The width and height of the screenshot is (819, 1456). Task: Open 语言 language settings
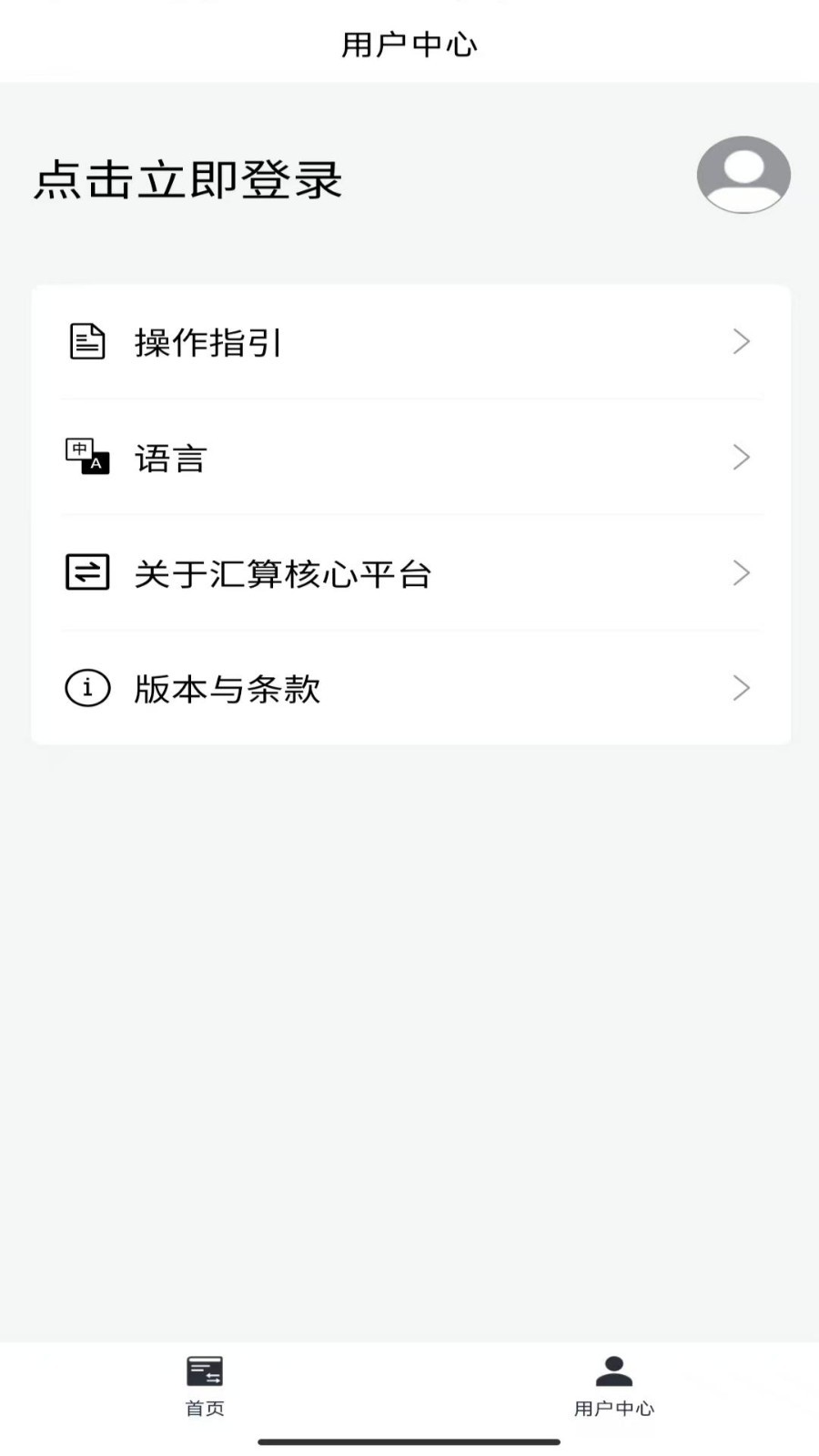(409, 458)
